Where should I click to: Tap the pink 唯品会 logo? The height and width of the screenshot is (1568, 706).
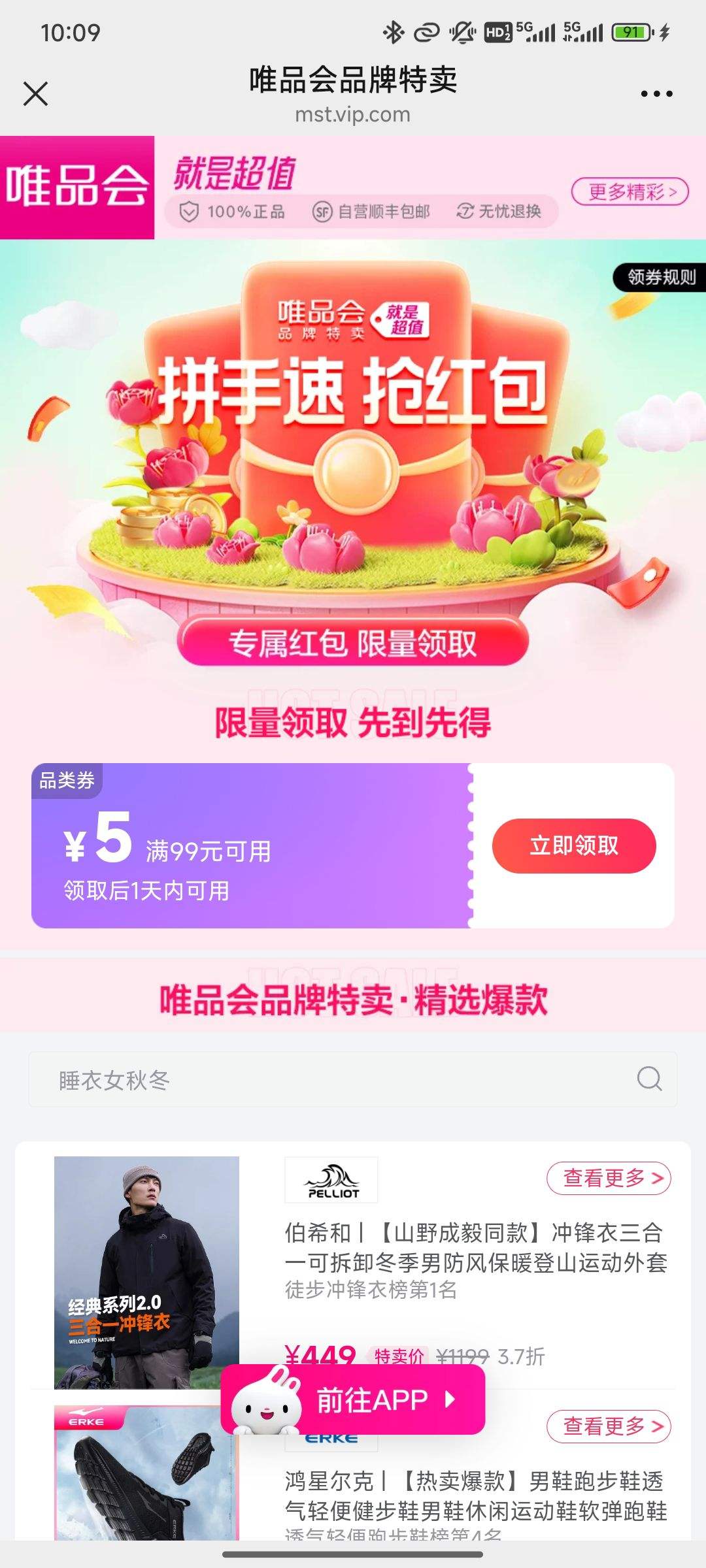pyautogui.click(x=77, y=185)
